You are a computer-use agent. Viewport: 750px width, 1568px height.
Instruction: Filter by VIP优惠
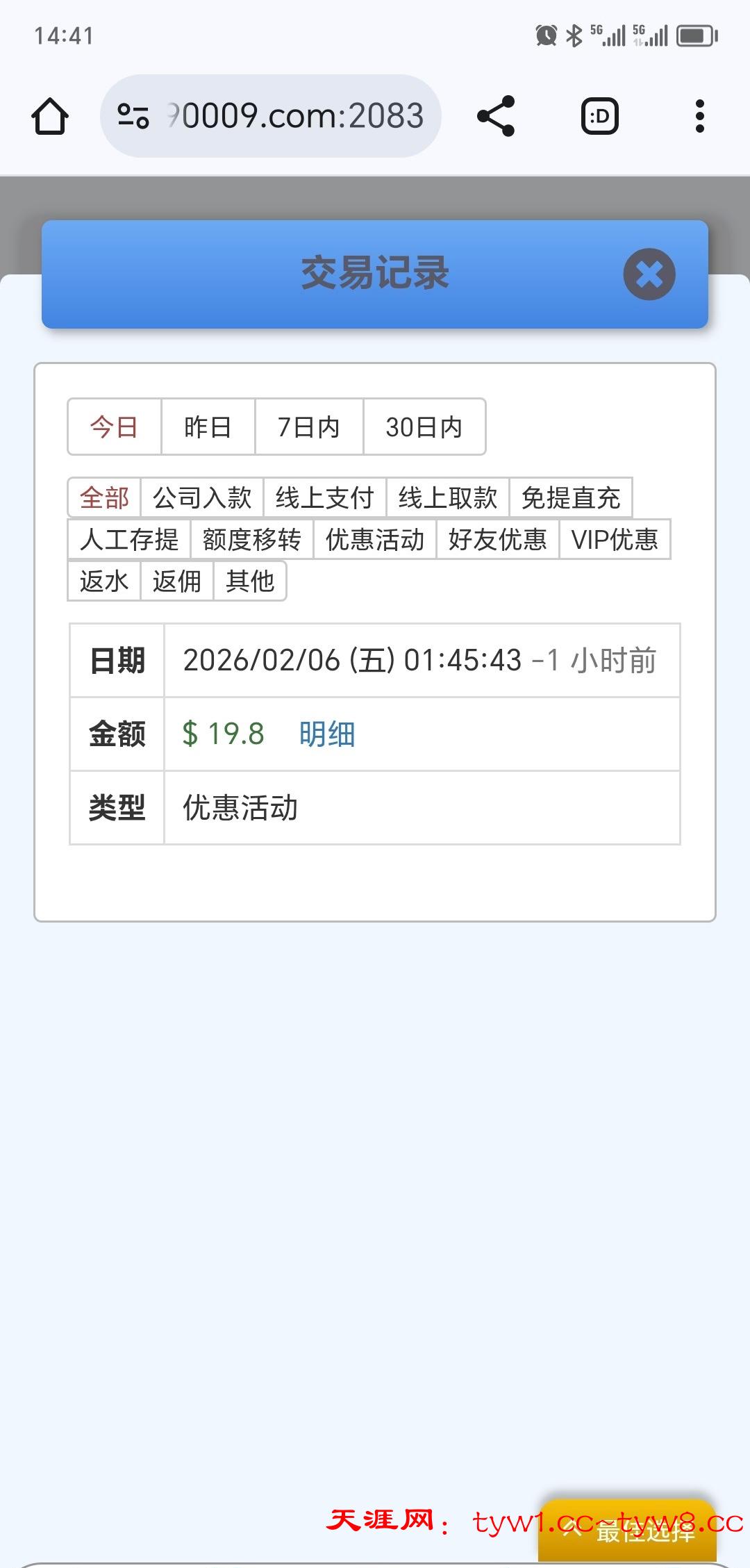615,539
